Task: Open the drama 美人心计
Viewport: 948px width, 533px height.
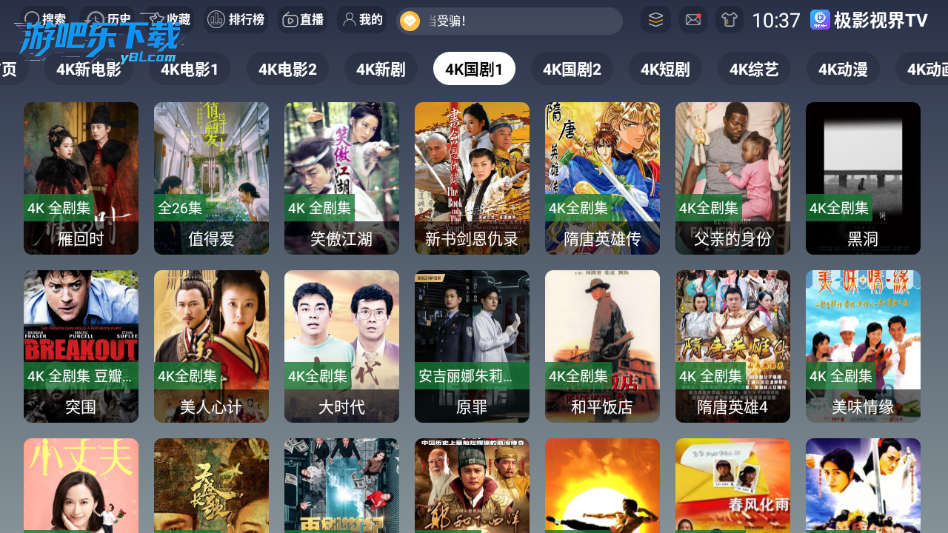Action: tap(211, 346)
